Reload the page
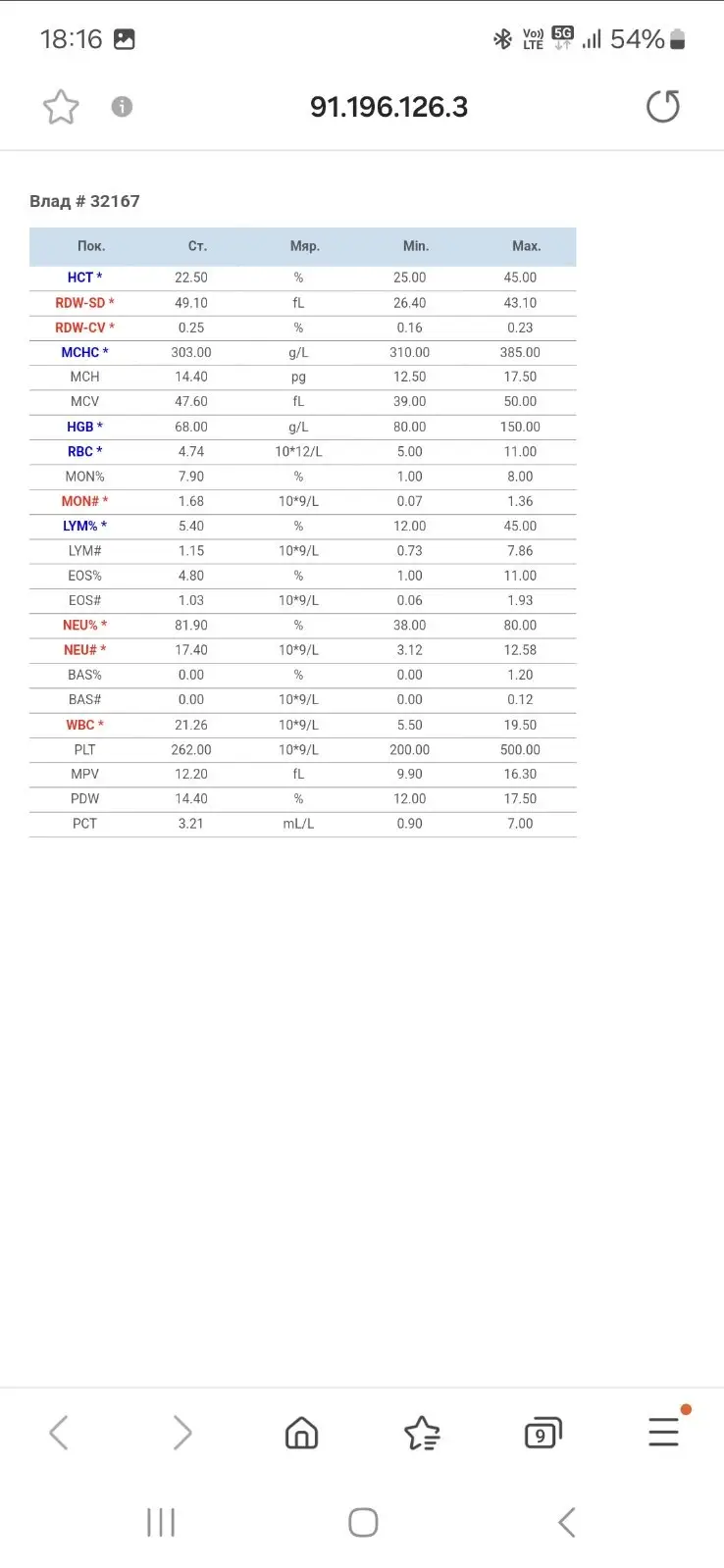 pos(663,106)
